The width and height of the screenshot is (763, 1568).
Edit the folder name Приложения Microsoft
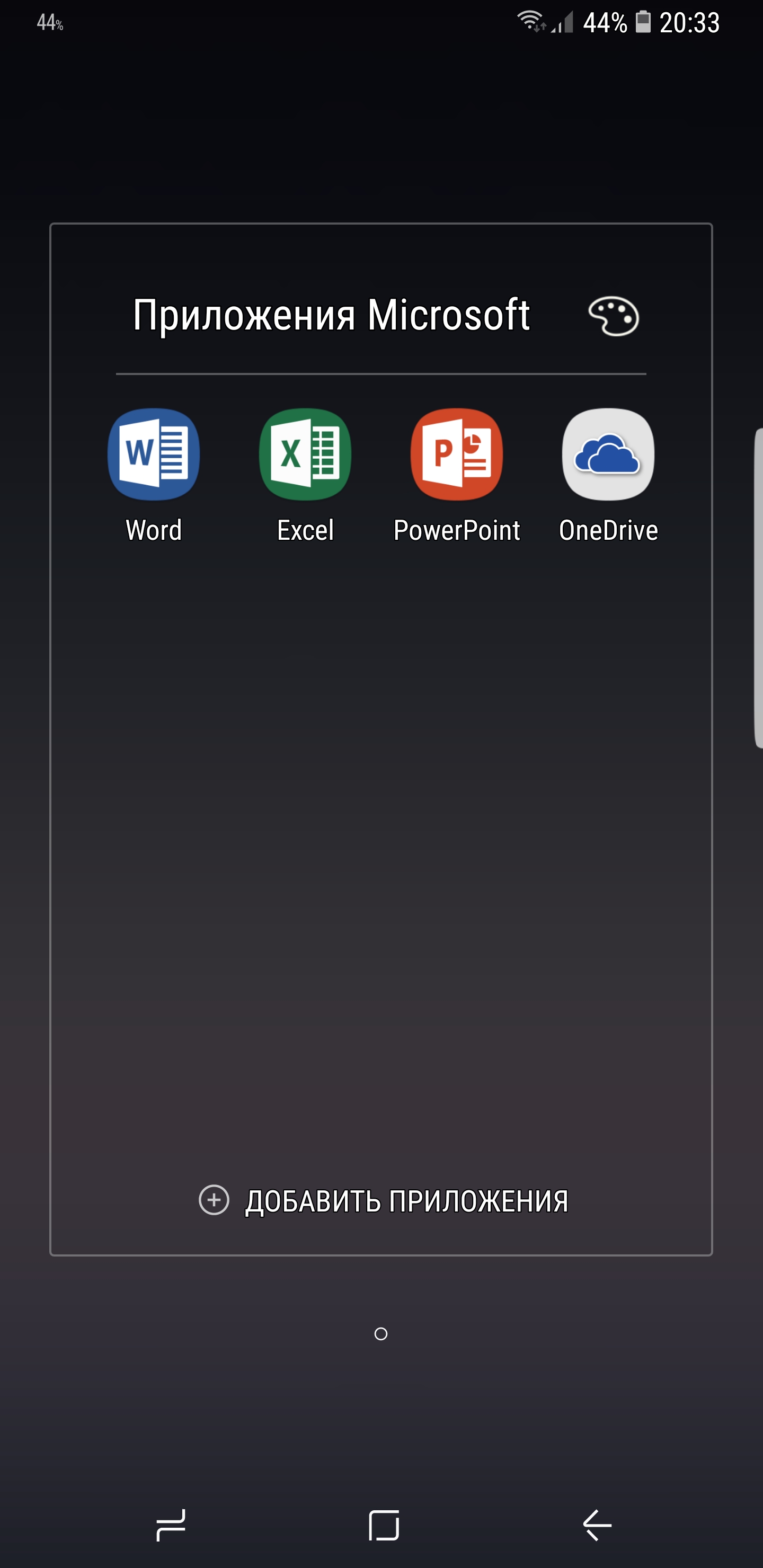[x=331, y=315]
